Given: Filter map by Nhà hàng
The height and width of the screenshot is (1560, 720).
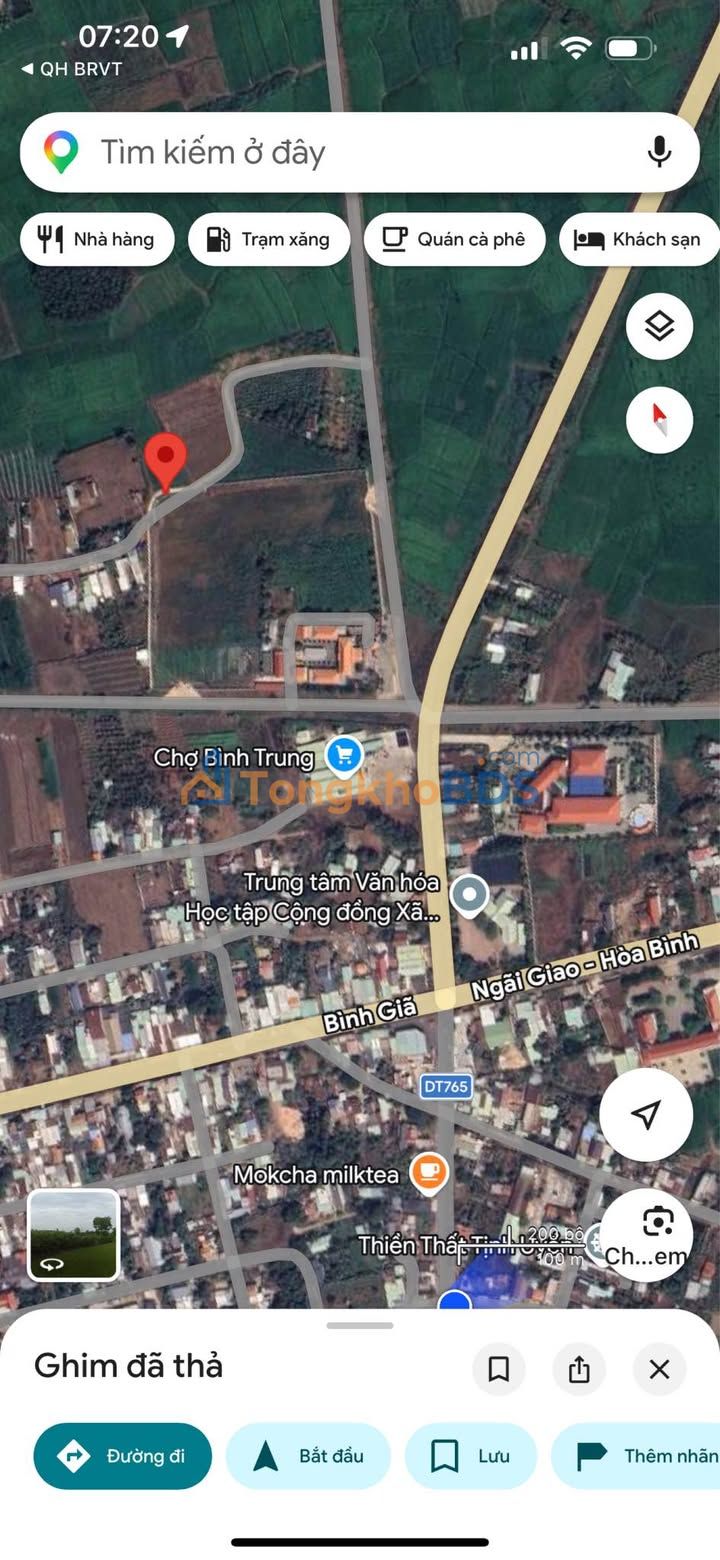Looking at the screenshot, I should tap(97, 240).
